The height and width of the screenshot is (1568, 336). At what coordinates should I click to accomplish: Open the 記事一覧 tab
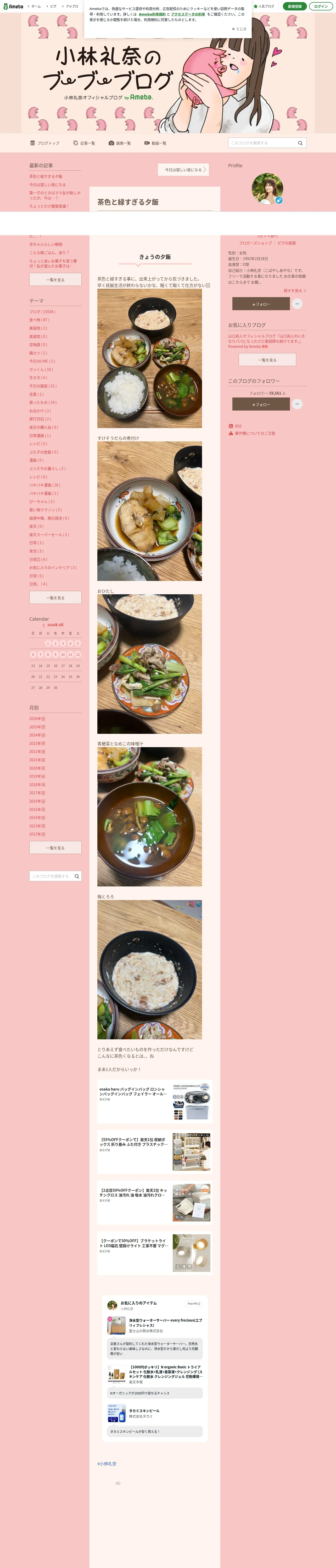(x=84, y=143)
